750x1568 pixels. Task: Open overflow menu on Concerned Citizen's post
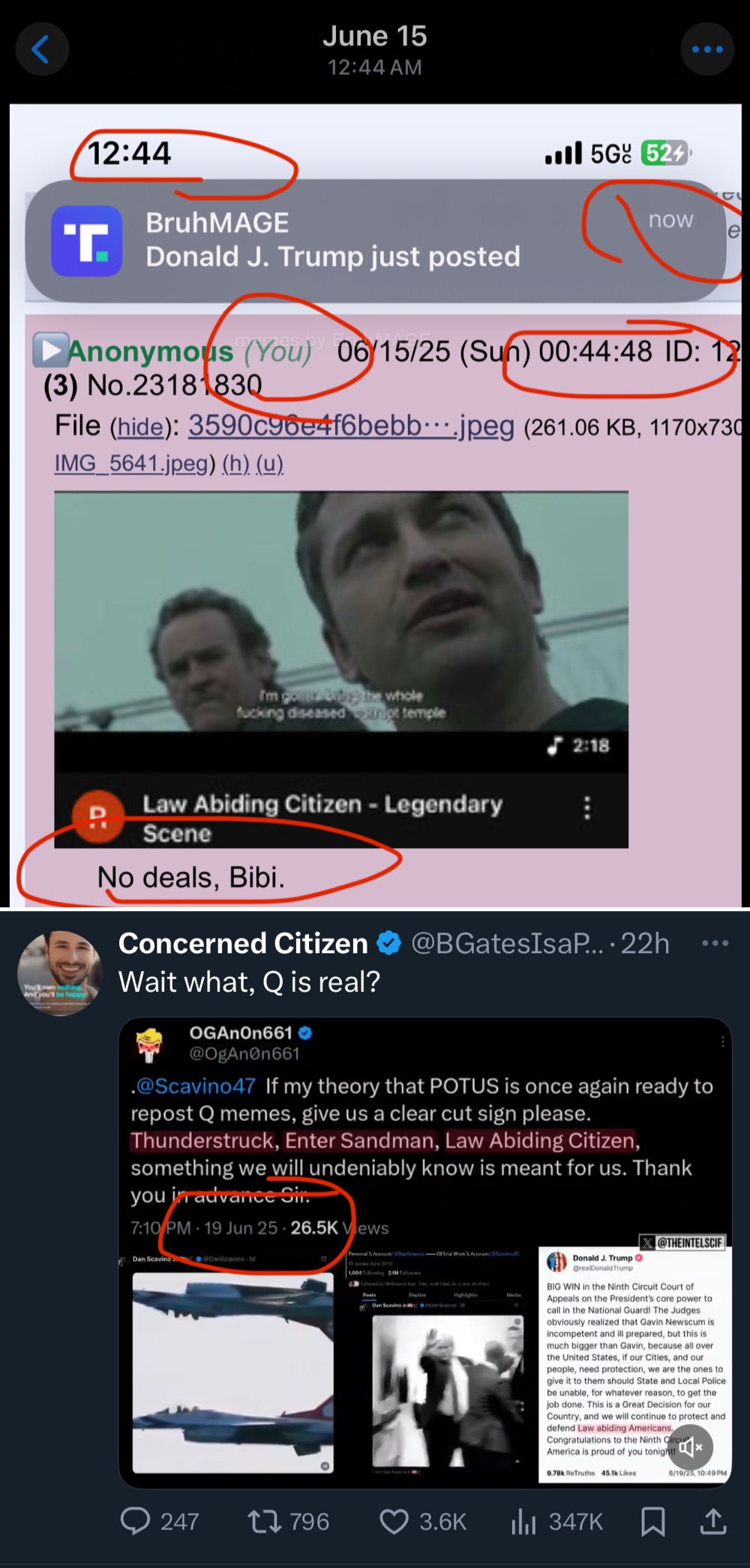[x=715, y=943]
